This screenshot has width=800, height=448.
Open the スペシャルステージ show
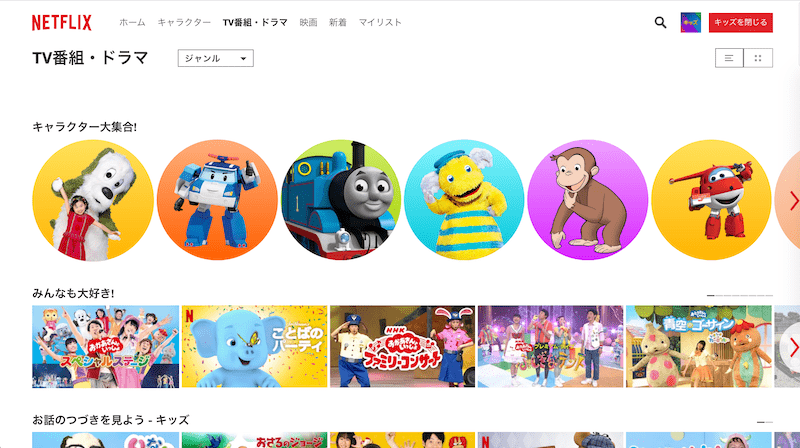pos(106,347)
